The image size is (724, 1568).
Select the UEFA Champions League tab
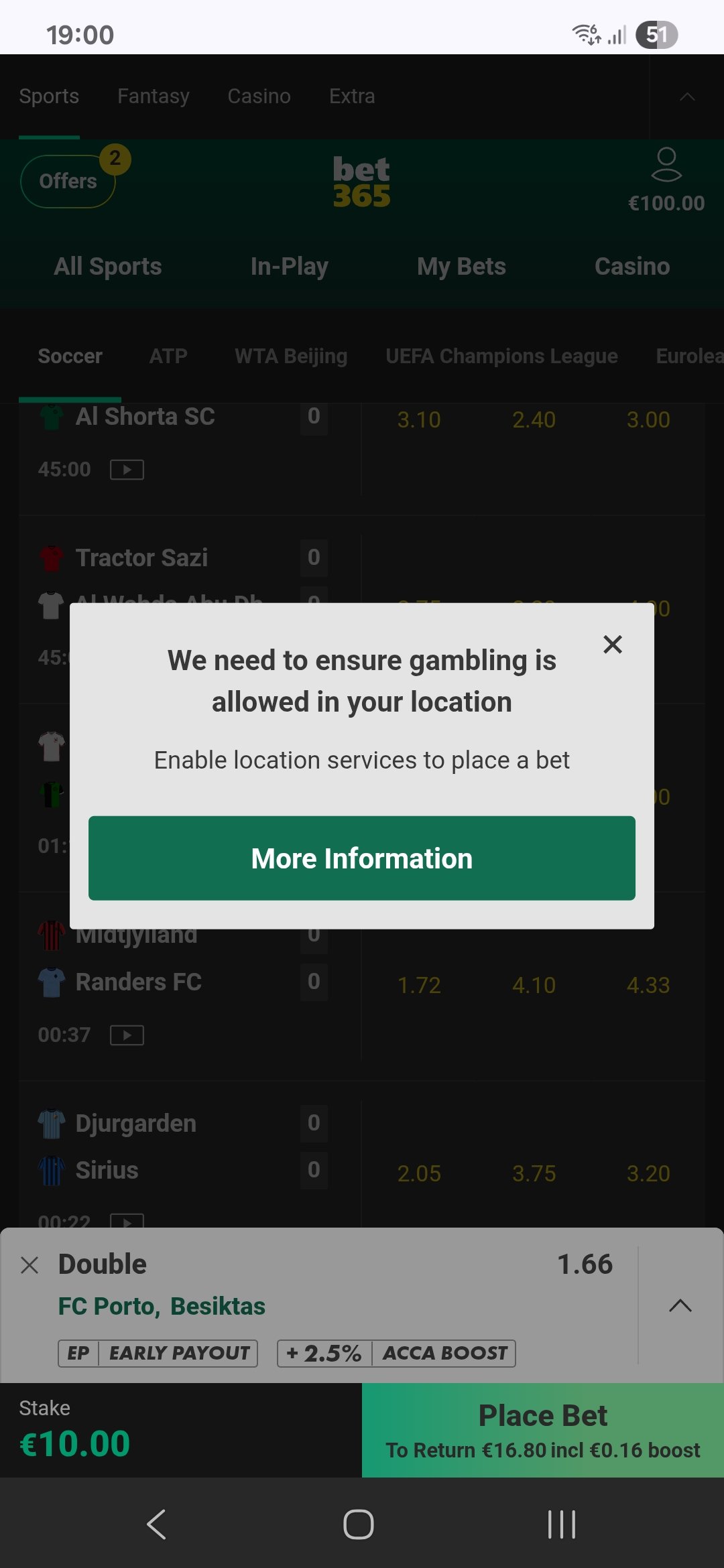pos(501,356)
